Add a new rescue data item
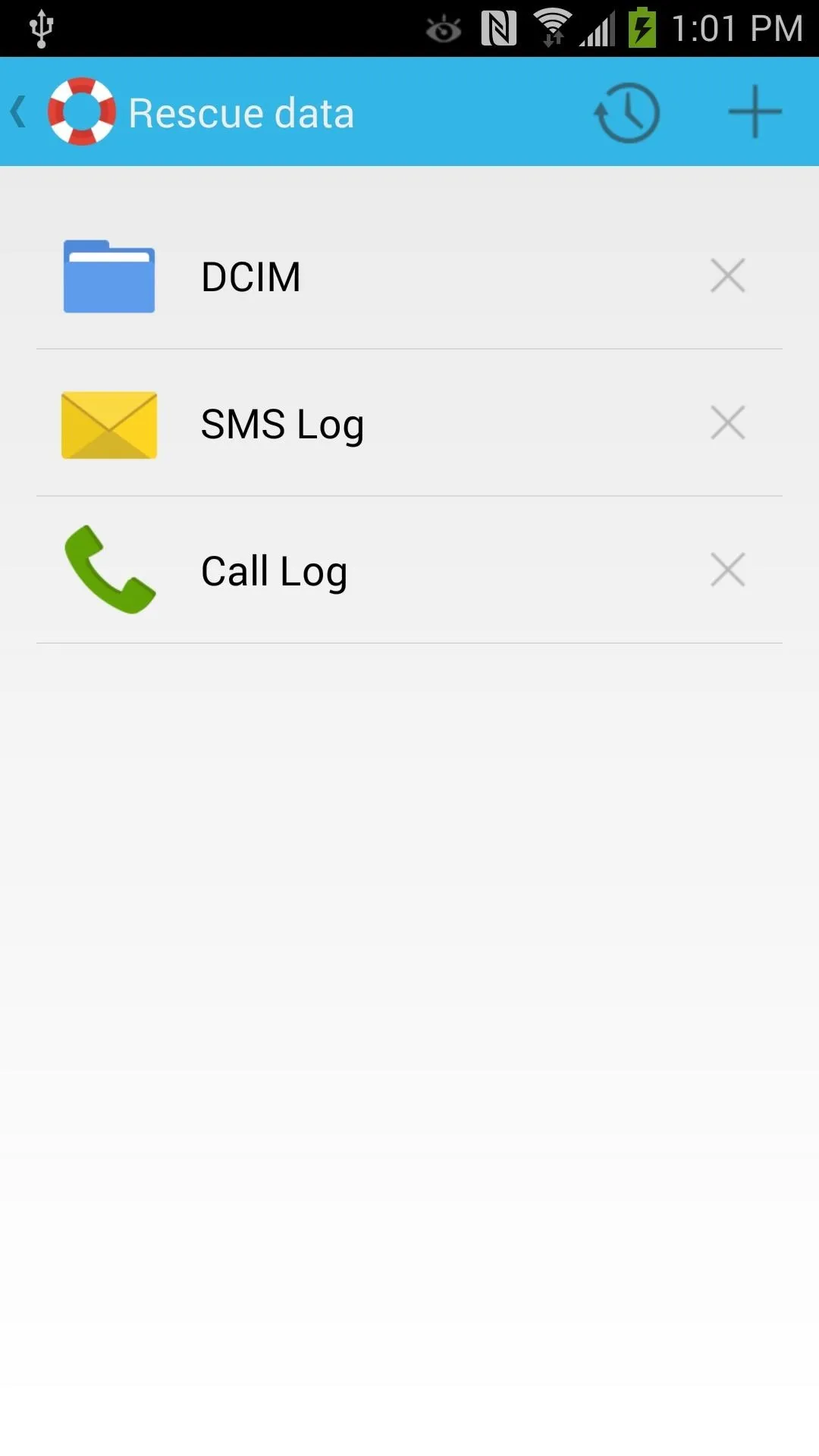819x1456 pixels. tap(755, 112)
